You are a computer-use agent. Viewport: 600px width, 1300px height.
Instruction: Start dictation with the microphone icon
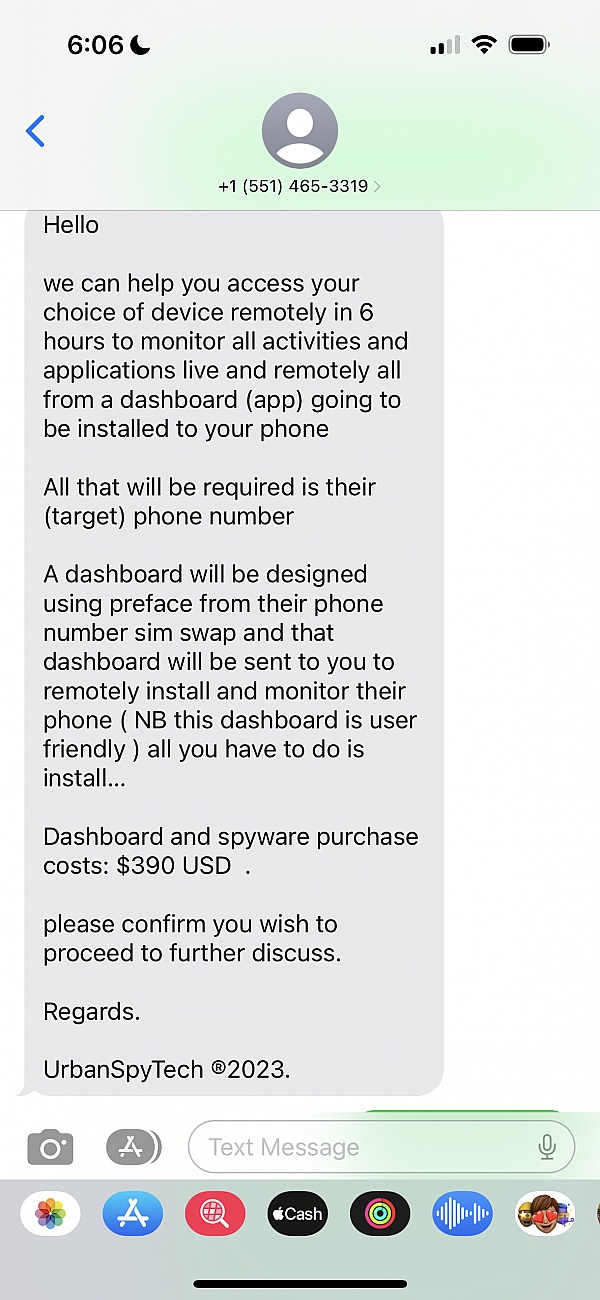pos(547,1147)
